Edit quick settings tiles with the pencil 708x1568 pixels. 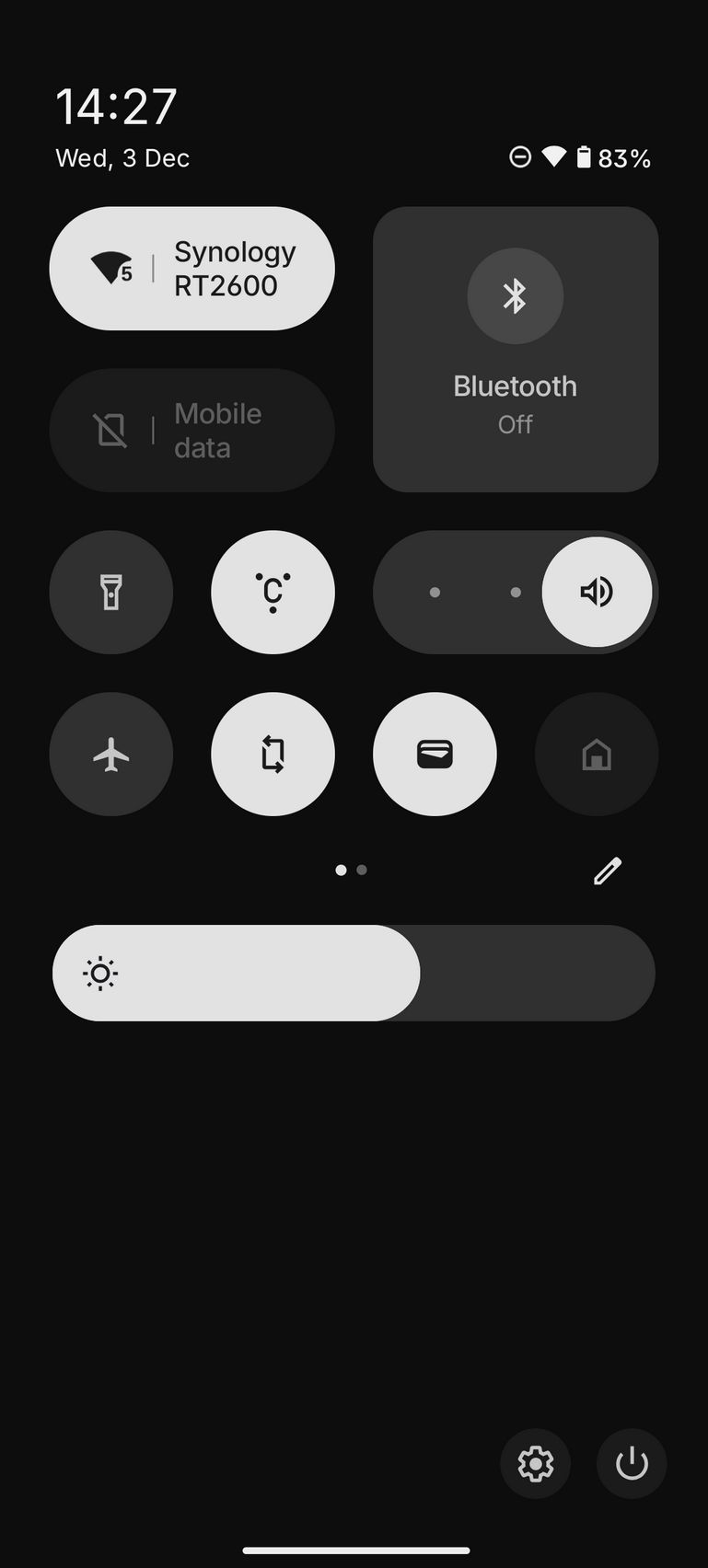pos(608,870)
